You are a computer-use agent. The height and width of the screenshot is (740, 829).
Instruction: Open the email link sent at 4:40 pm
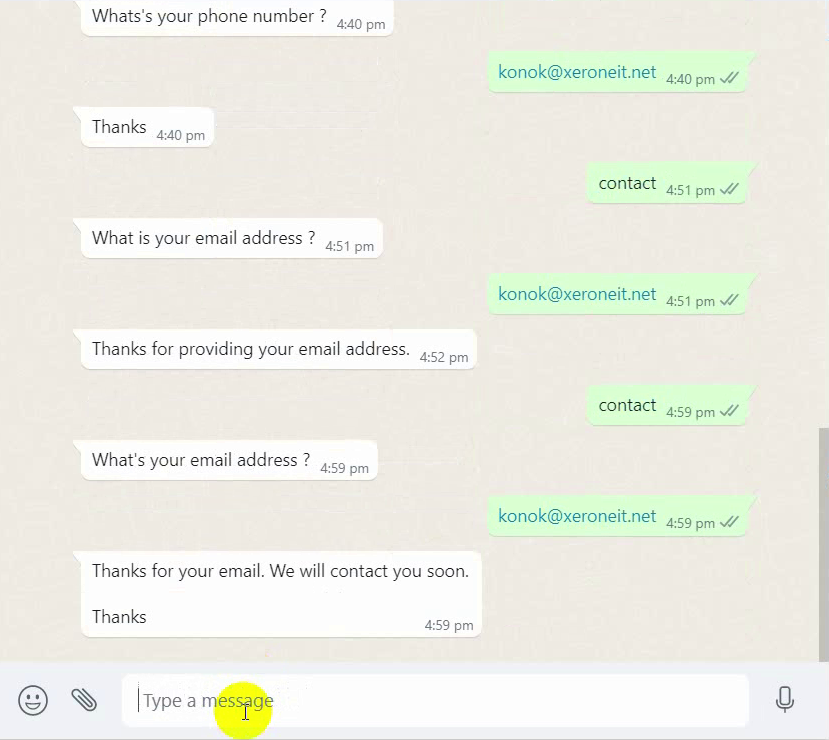pyautogui.click(x=577, y=73)
